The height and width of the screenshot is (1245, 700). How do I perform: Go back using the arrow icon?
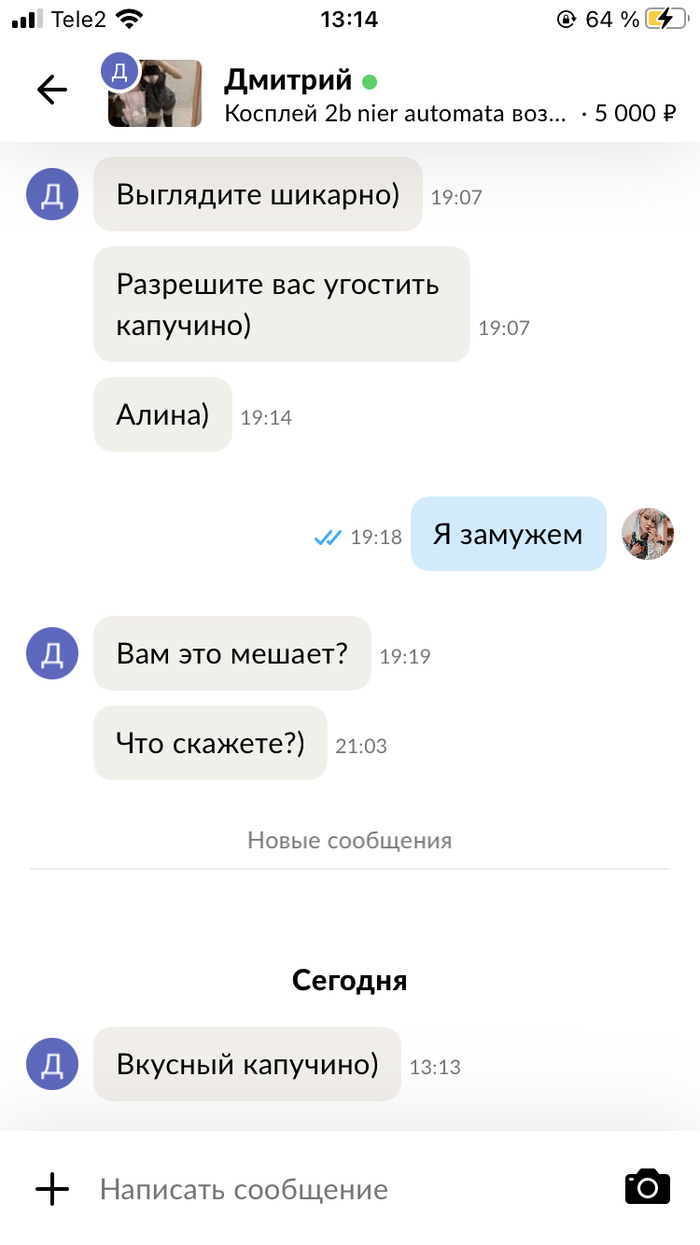click(51, 90)
